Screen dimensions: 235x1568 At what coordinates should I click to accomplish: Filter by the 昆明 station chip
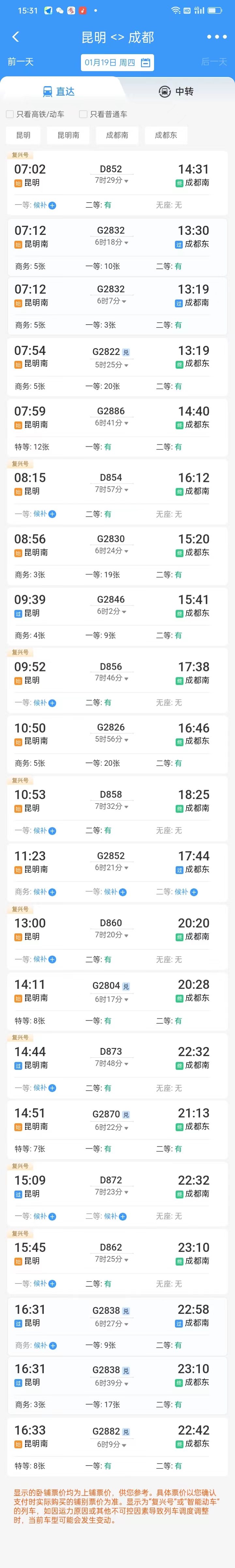23,135
